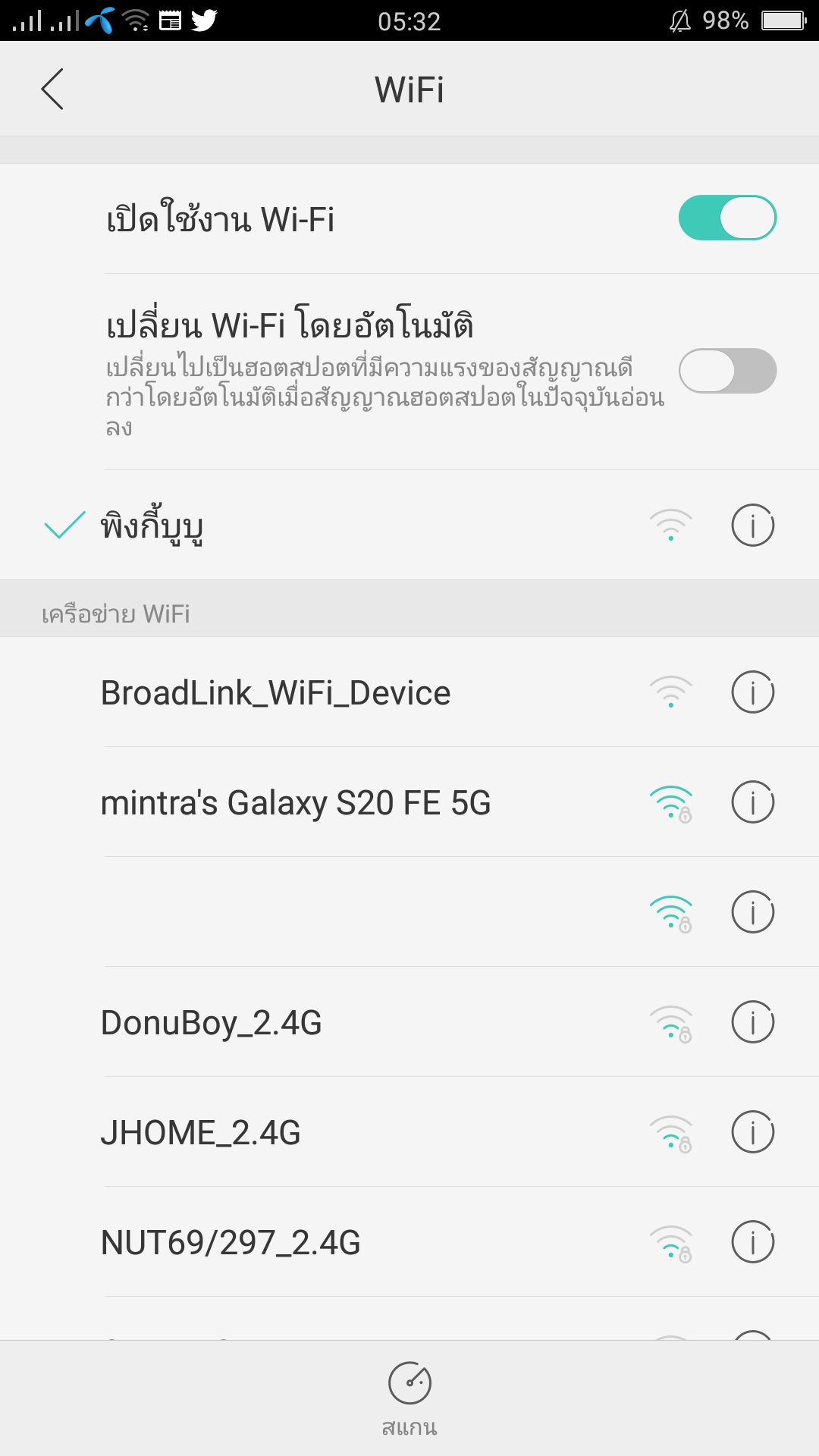Connect to BroadLink_WiFi_Device
This screenshot has height=1456, width=819.
point(409,692)
